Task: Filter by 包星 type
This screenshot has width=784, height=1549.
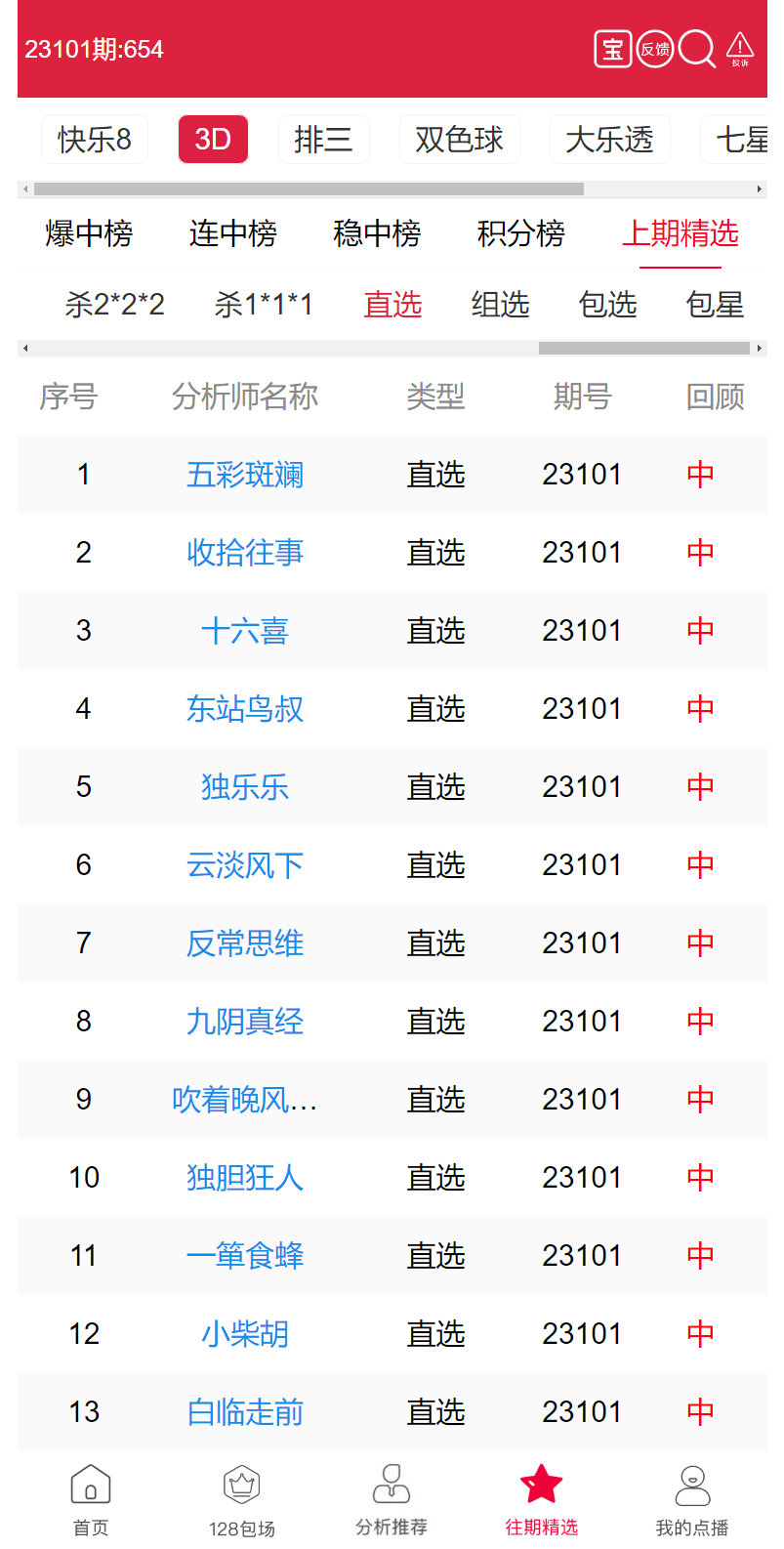Action: coord(715,305)
